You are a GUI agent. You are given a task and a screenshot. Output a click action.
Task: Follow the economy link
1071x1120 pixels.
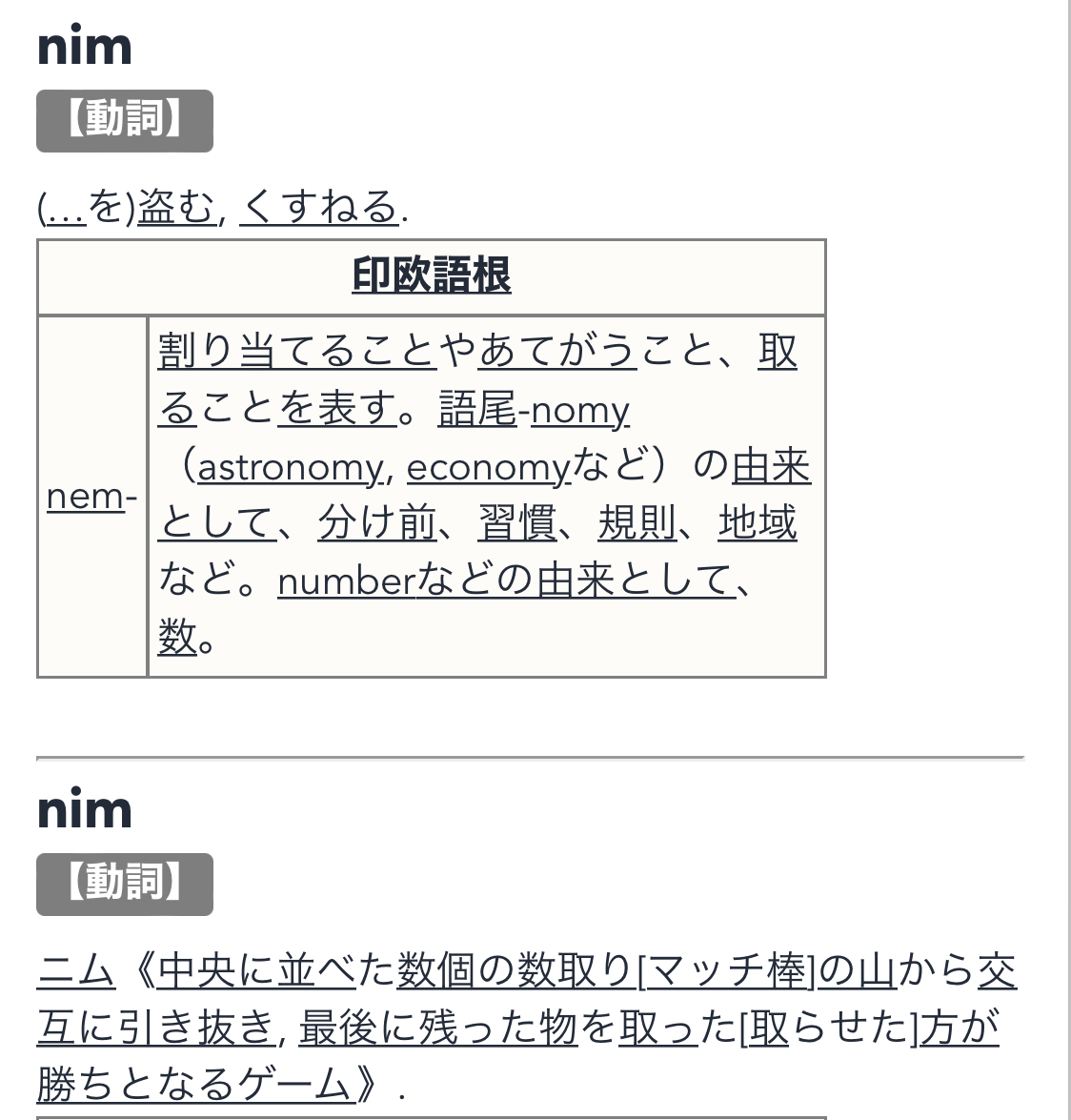[x=488, y=467]
